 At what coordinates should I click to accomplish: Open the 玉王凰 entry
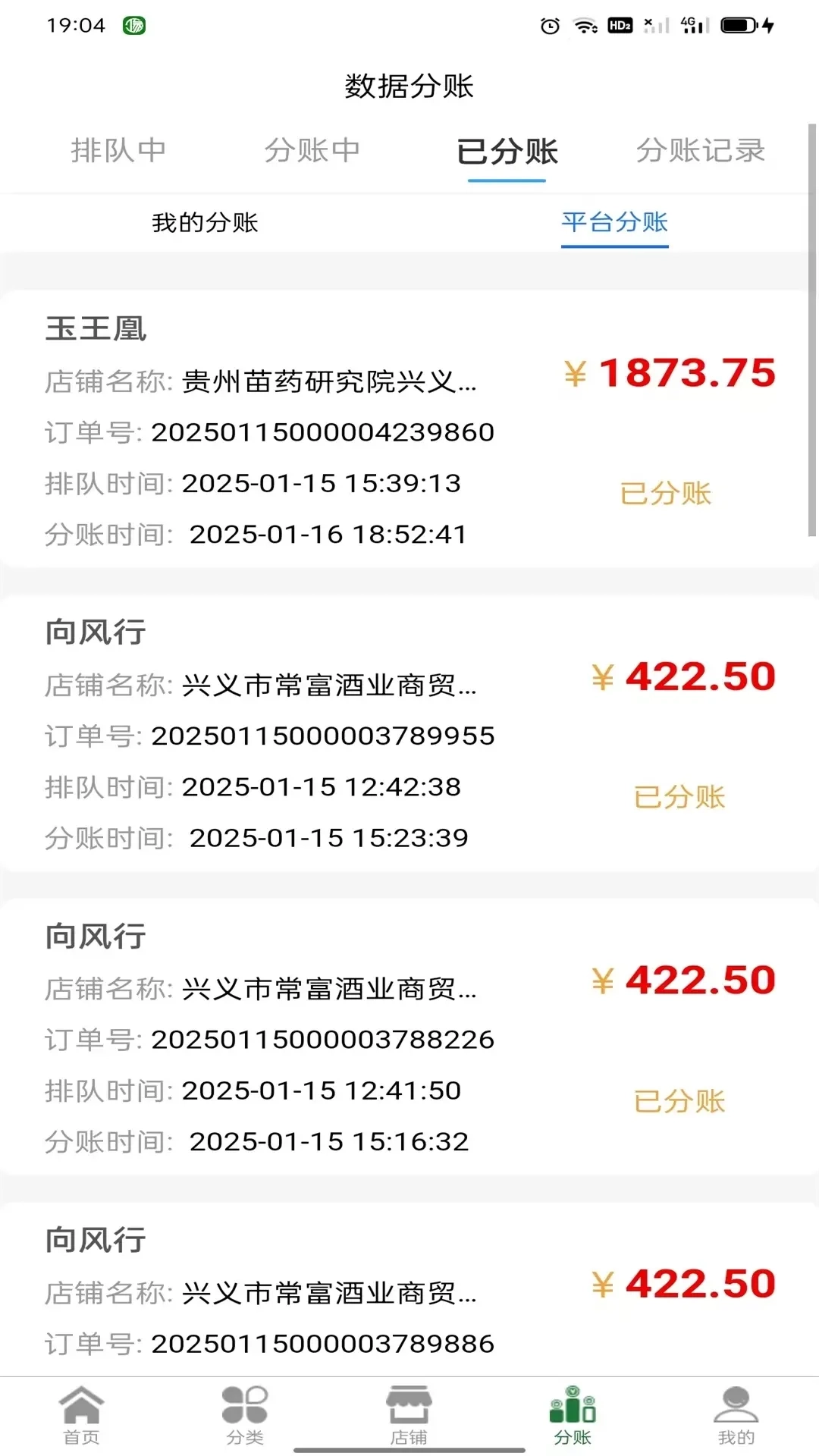click(94, 330)
